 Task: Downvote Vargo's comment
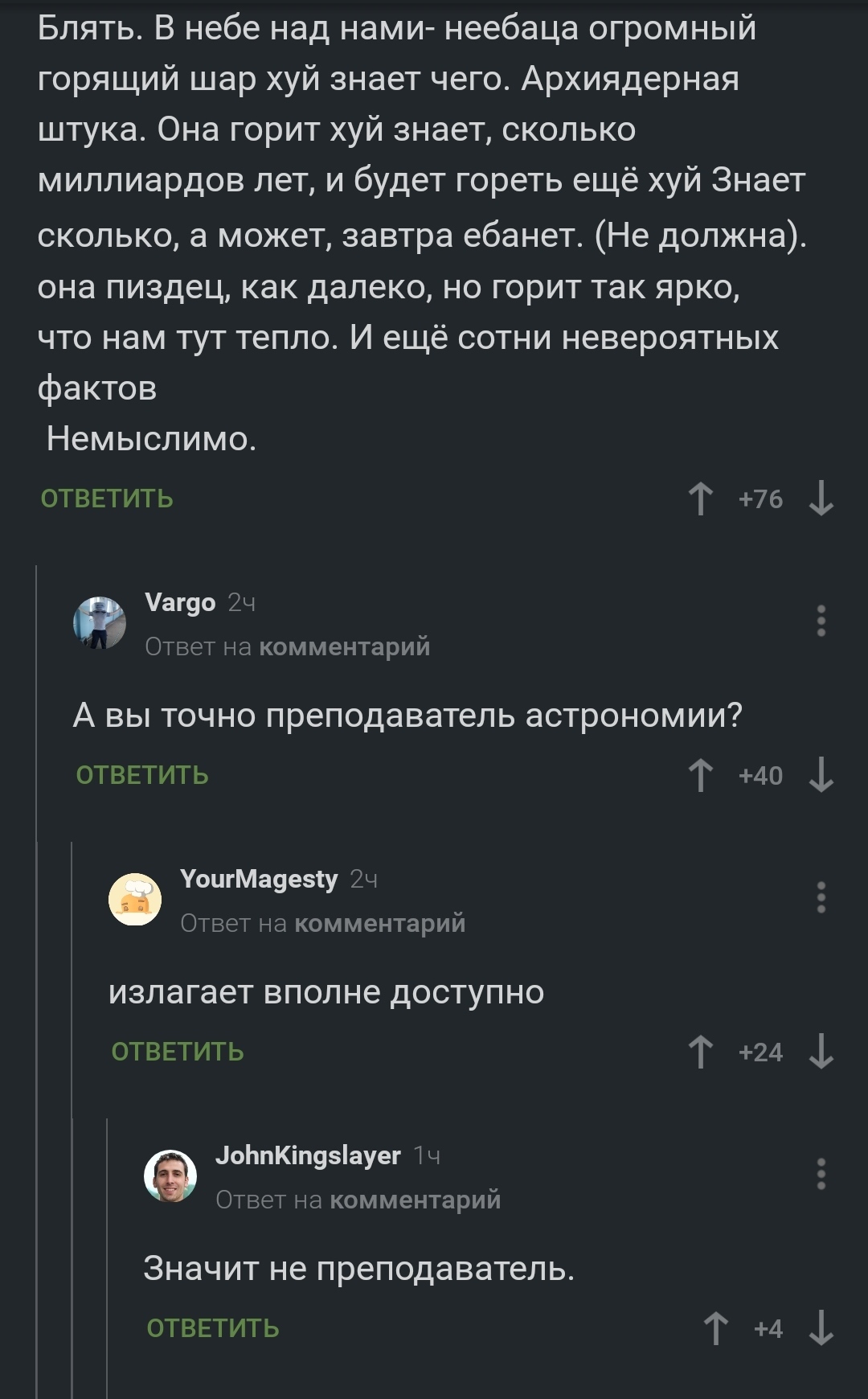point(821,775)
